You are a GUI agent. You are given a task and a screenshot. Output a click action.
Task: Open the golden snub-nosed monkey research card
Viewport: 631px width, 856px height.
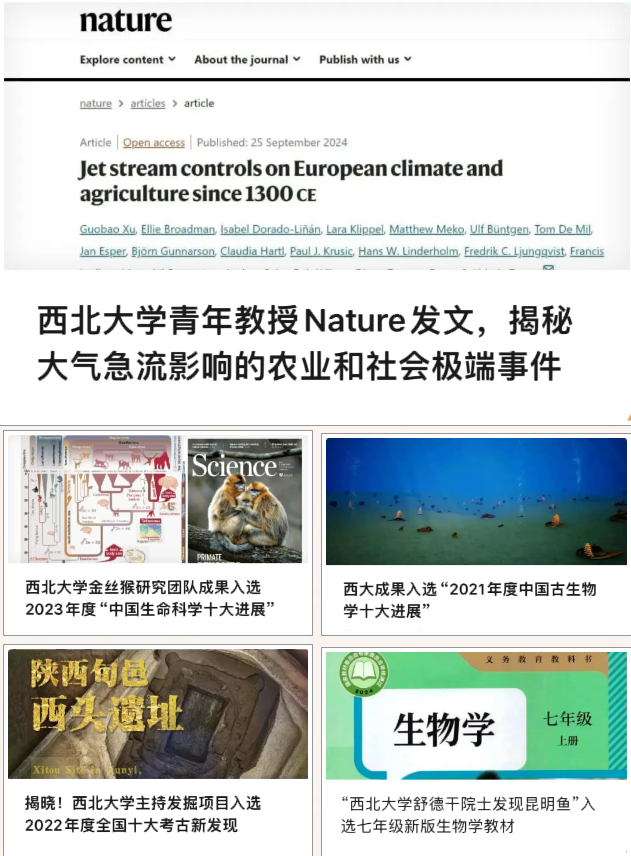[x=157, y=532]
